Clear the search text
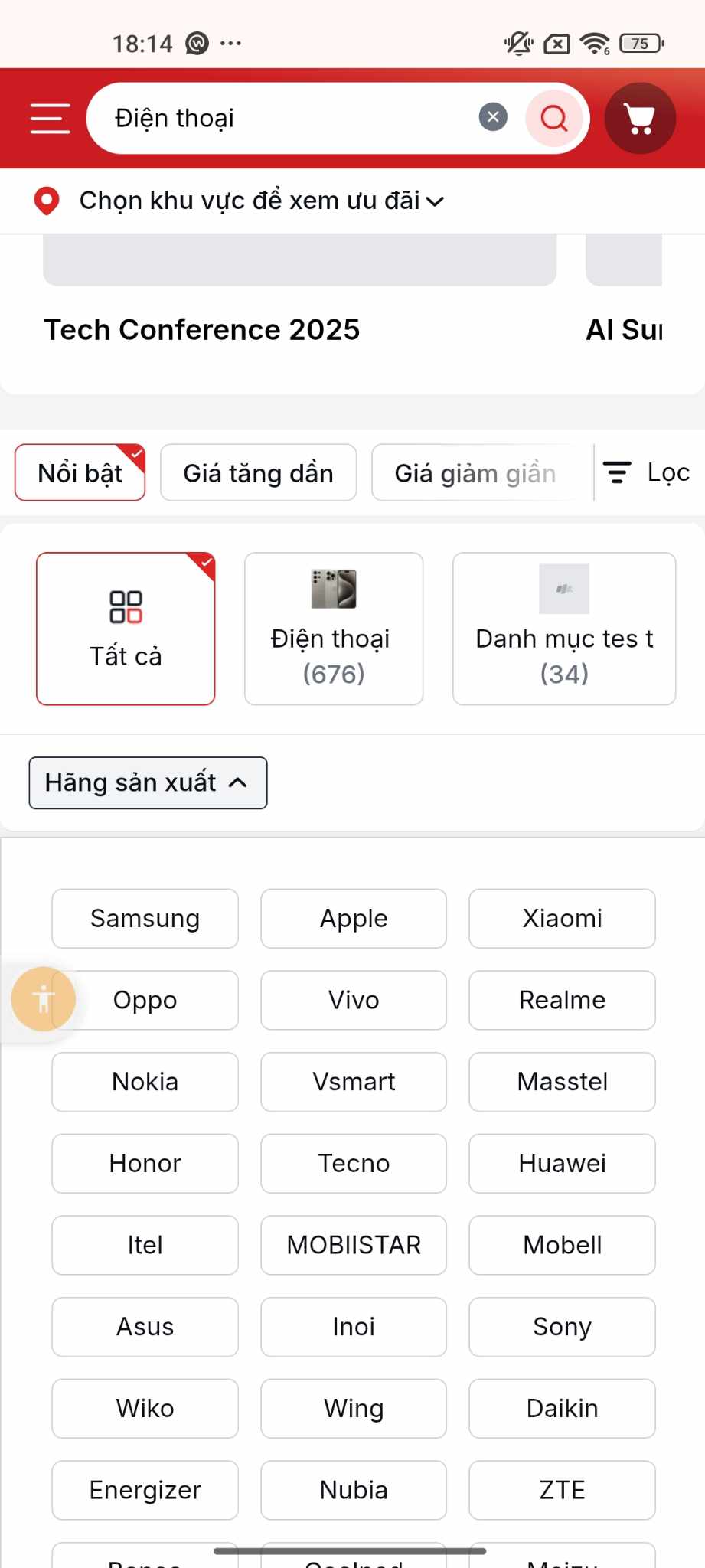Image resolution: width=705 pixels, height=1568 pixels. (493, 117)
